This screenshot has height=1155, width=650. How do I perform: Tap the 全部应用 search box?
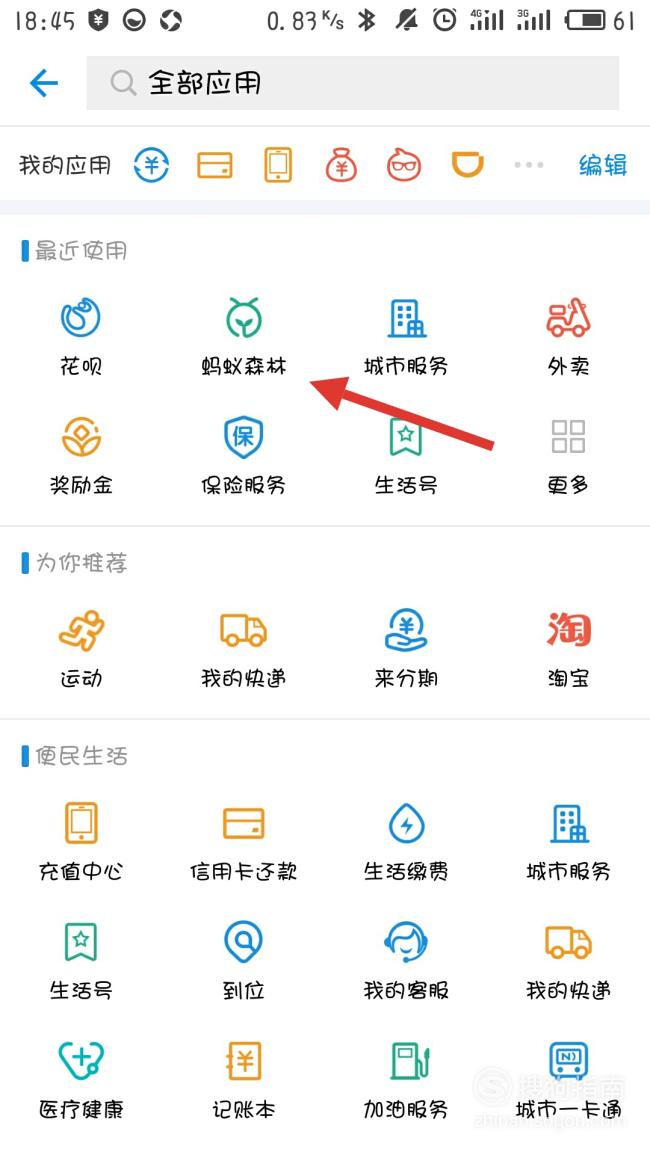352,83
